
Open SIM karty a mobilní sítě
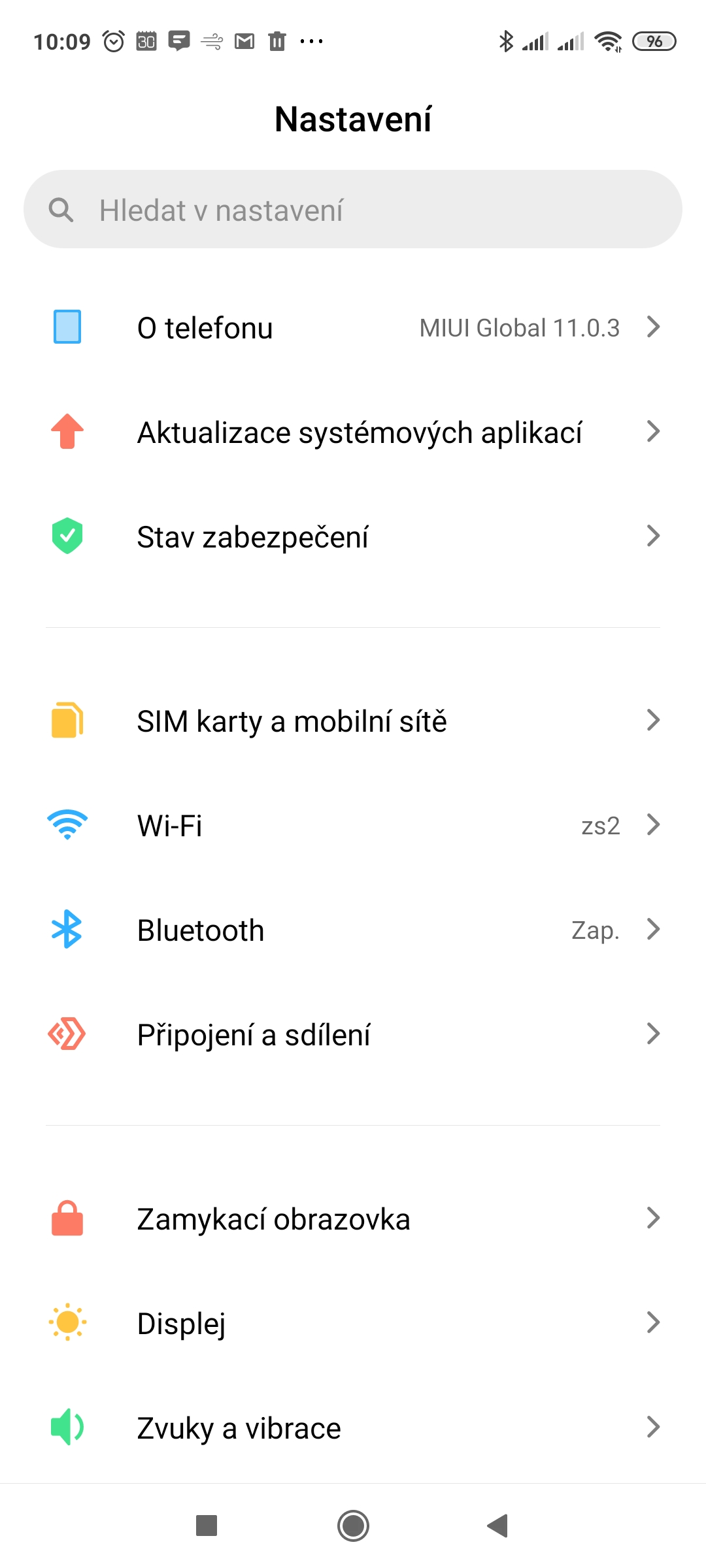pyautogui.click(x=353, y=721)
